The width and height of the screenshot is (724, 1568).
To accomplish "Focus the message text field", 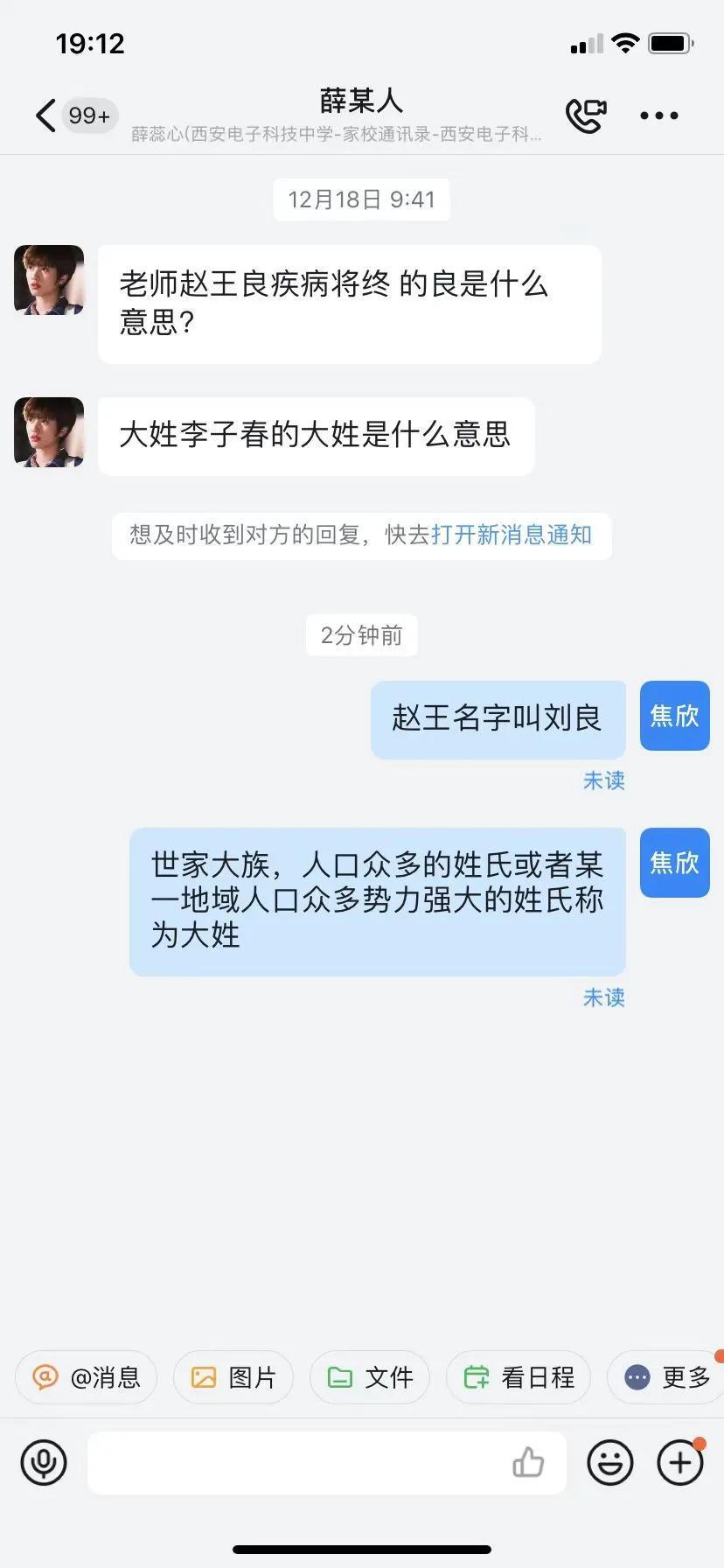I will click(x=297, y=1462).
